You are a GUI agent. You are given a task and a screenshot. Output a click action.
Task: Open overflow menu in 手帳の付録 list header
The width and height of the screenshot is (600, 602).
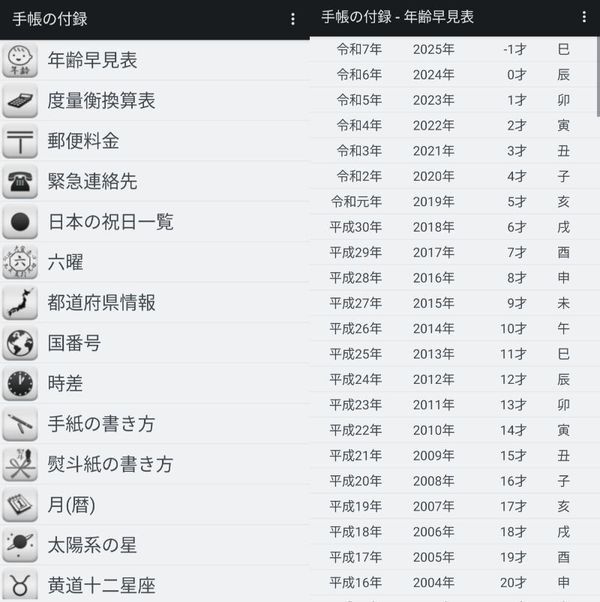(293, 19)
